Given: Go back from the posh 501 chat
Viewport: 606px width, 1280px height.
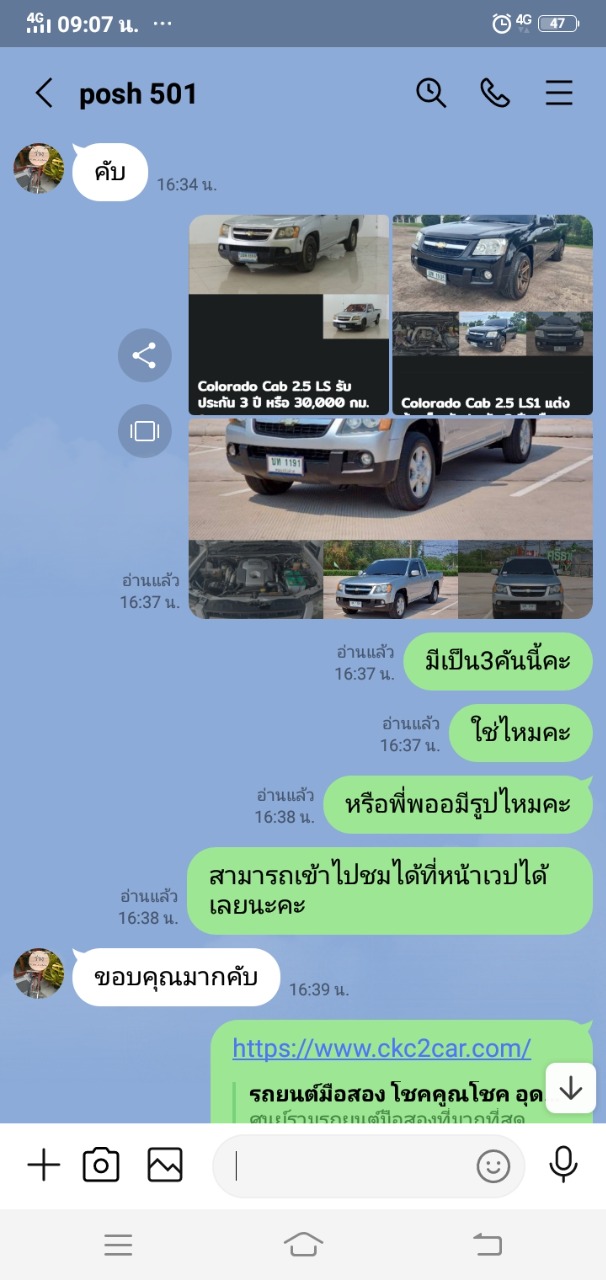Looking at the screenshot, I should pos(43,94).
